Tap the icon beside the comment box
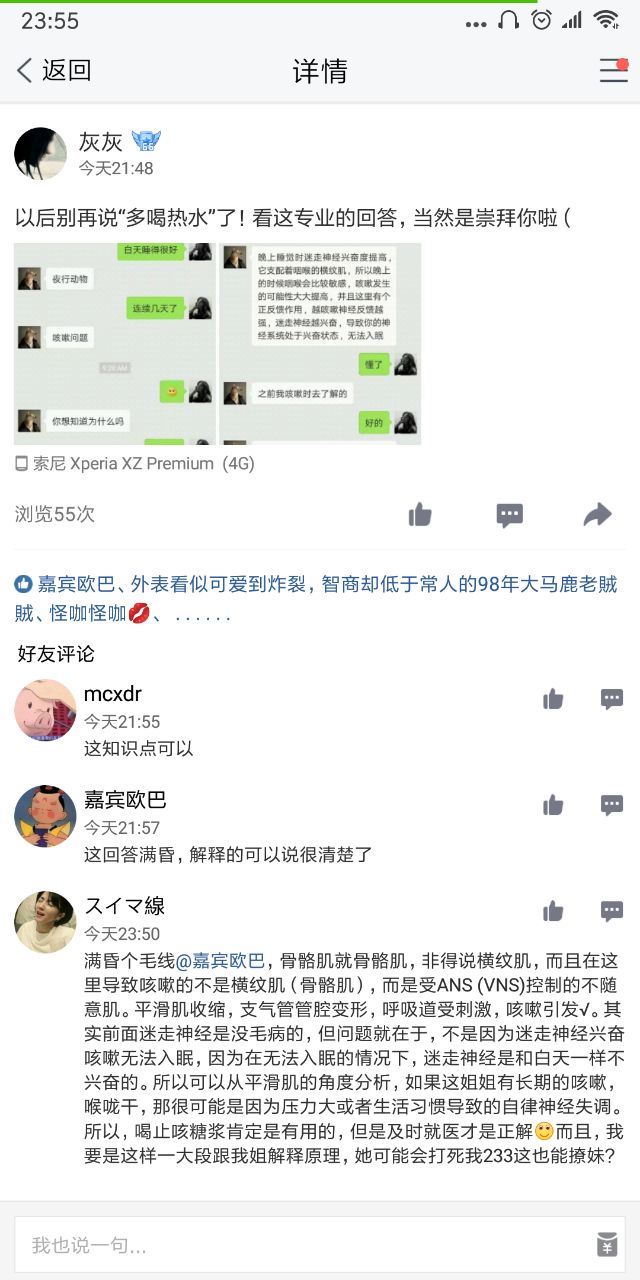The height and width of the screenshot is (1280, 640). tap(607, 1245)
